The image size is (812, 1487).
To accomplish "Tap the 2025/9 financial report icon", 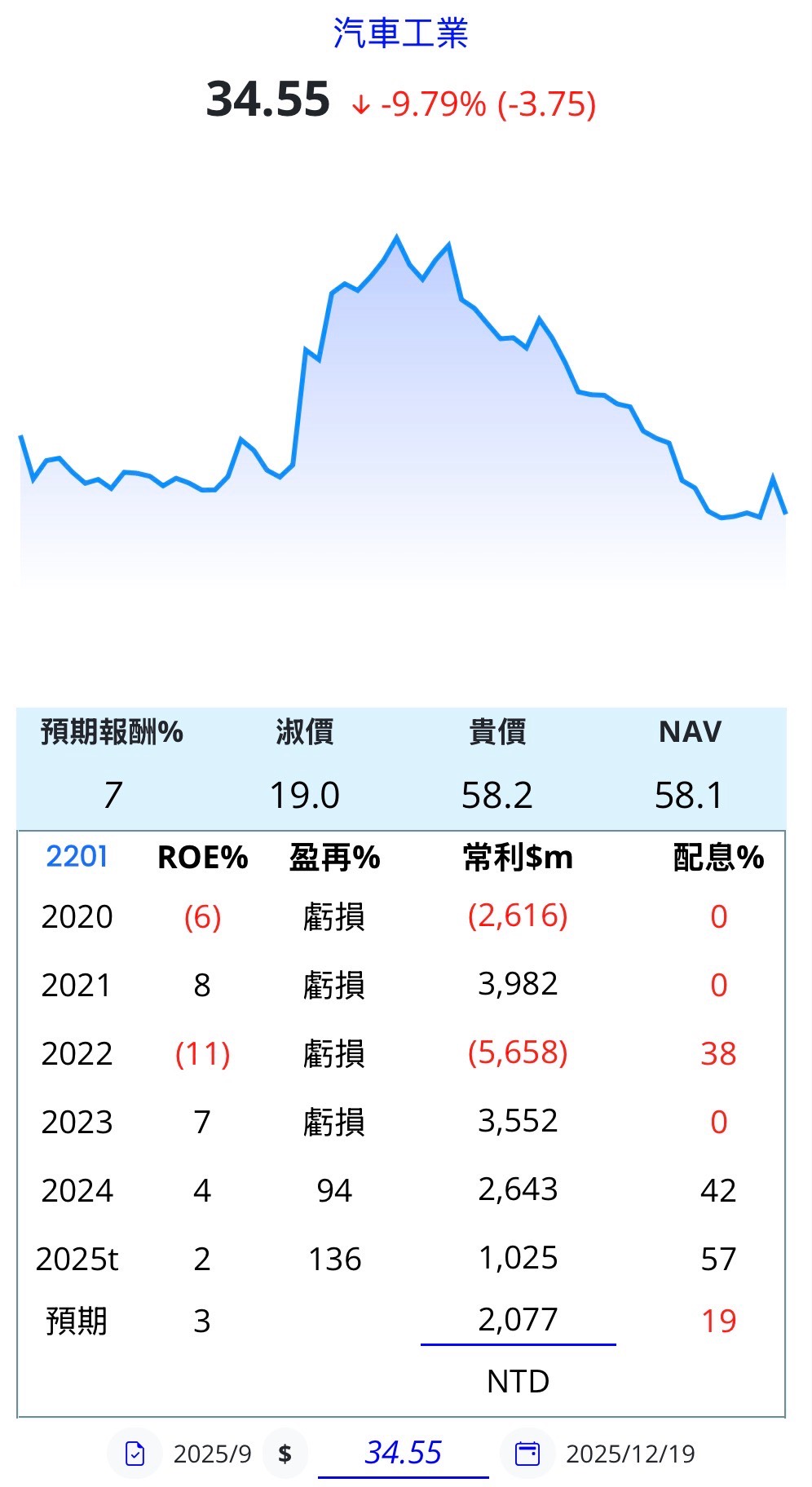I will [x=135, y=1453].
